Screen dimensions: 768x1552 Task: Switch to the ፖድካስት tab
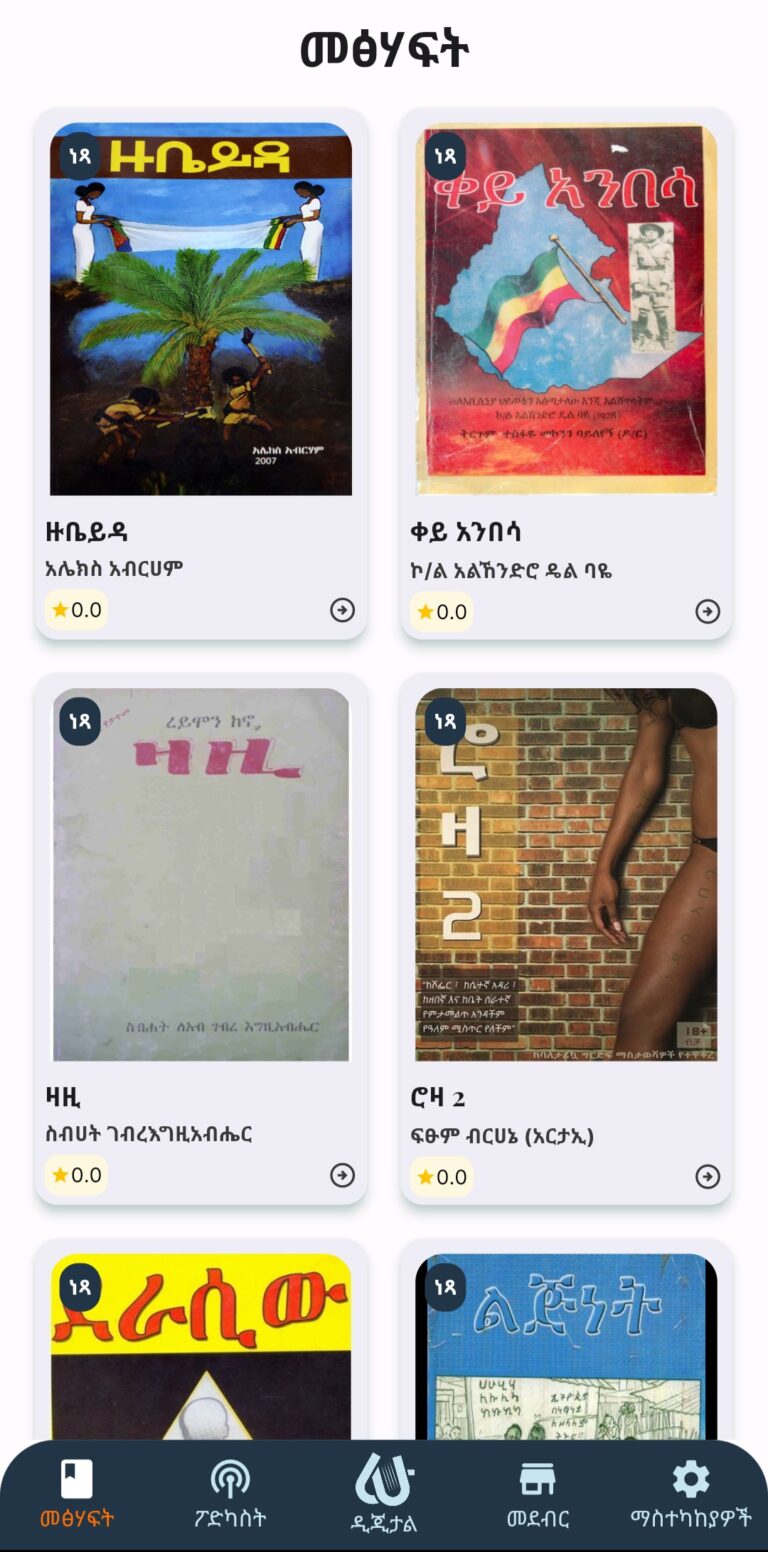(230, 1494)
